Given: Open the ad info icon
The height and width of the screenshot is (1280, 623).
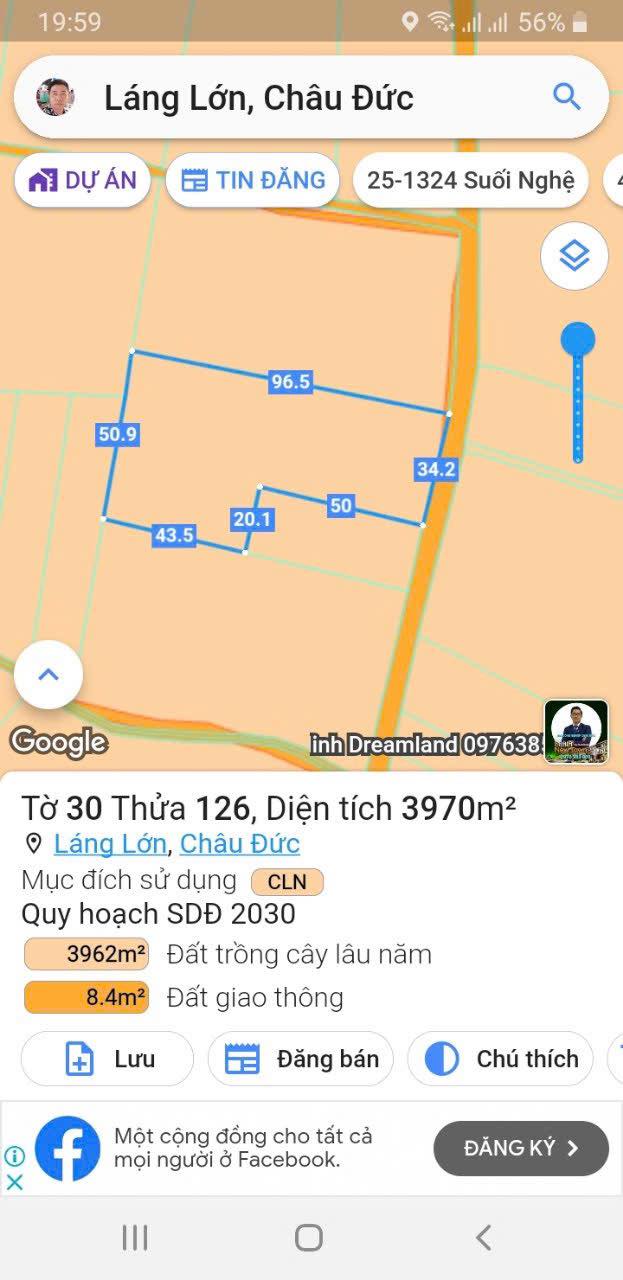Looking at the screenshot, I should [x=15, y=1157].
